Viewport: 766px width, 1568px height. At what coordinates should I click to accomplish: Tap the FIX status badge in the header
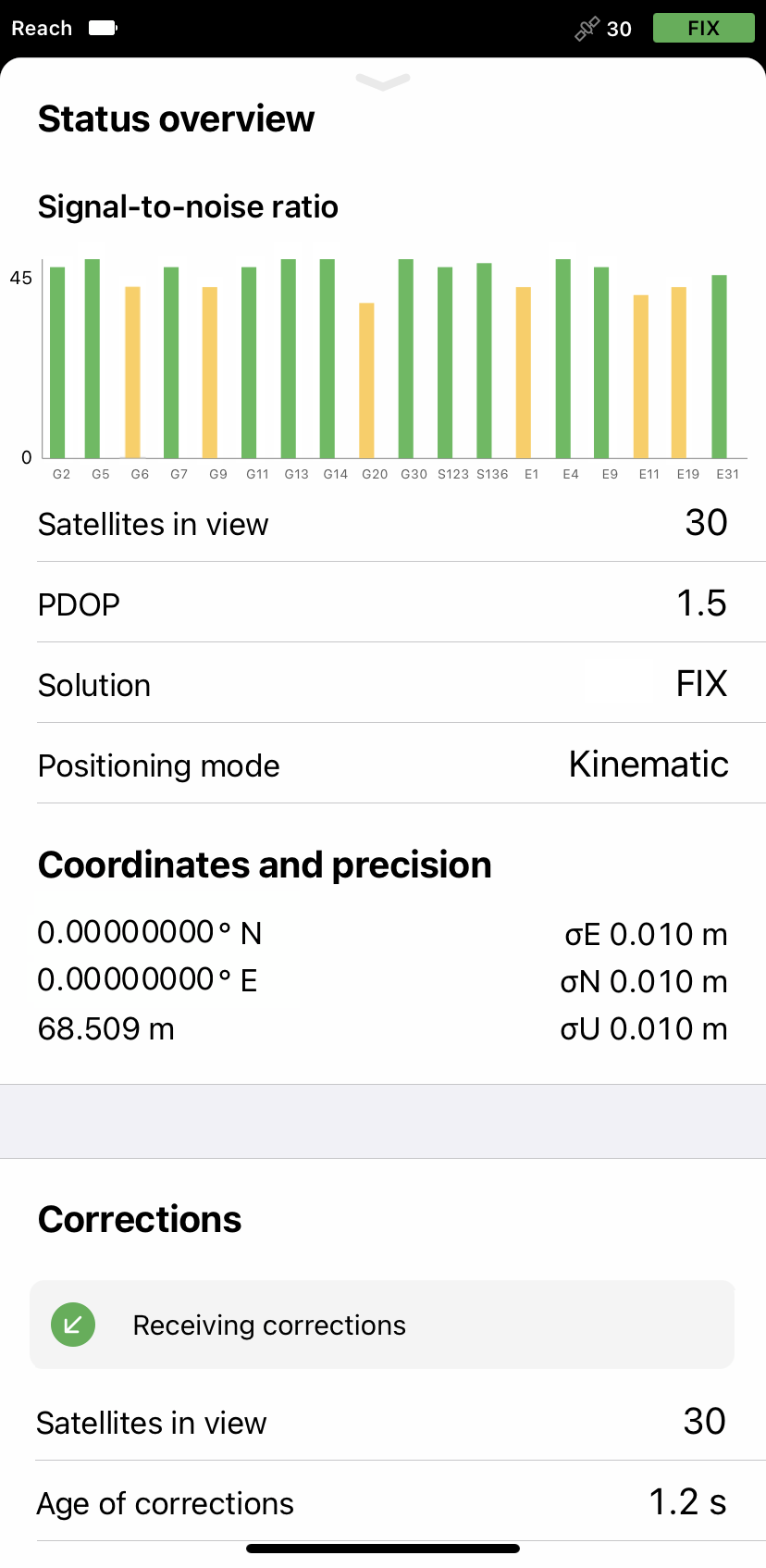point(703,28)
